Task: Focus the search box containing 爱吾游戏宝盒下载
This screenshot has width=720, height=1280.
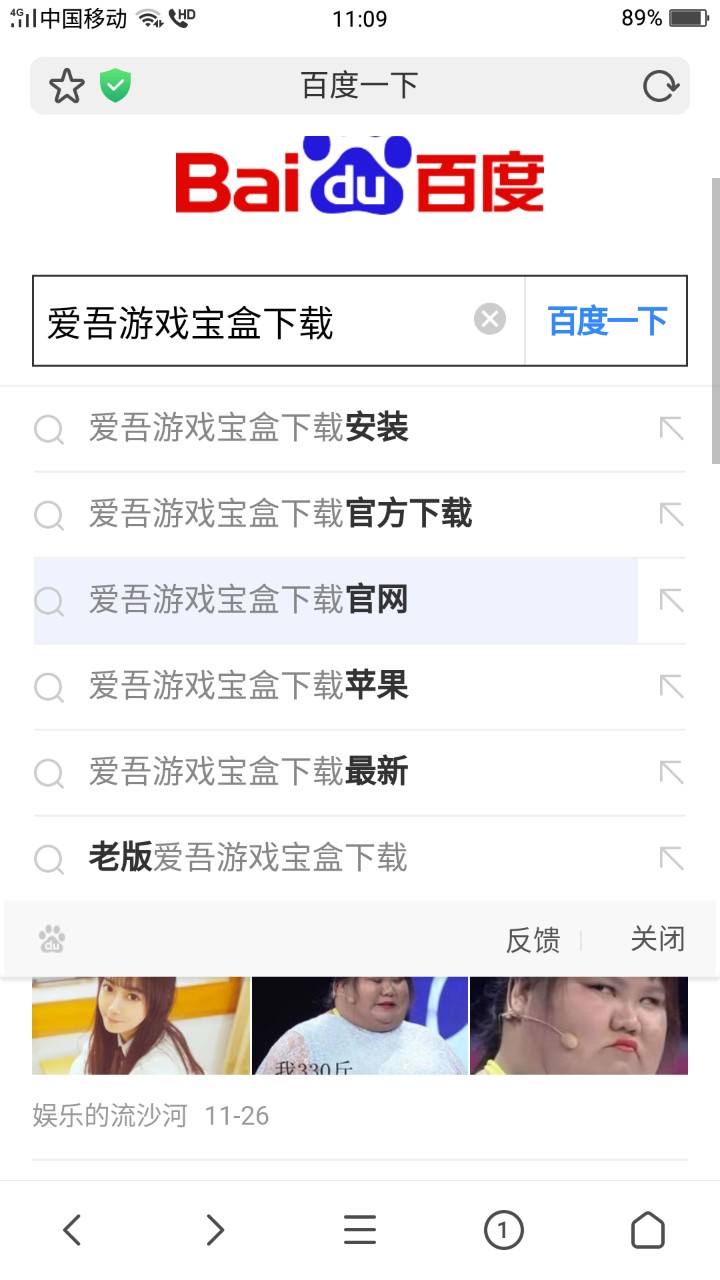Action: point(250,322)
